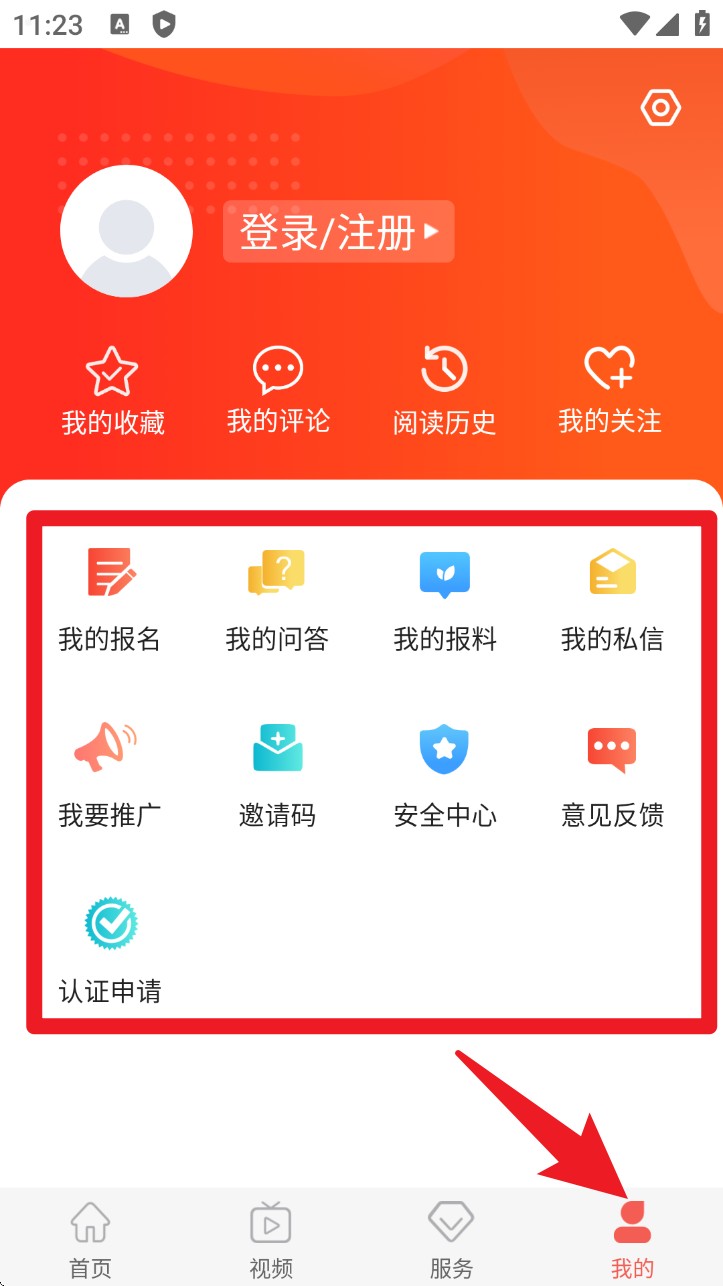Image resolution: width=723 pixels, height=1286 pixels.
Task: Open 认证申请 verification application
Action: 110,950
